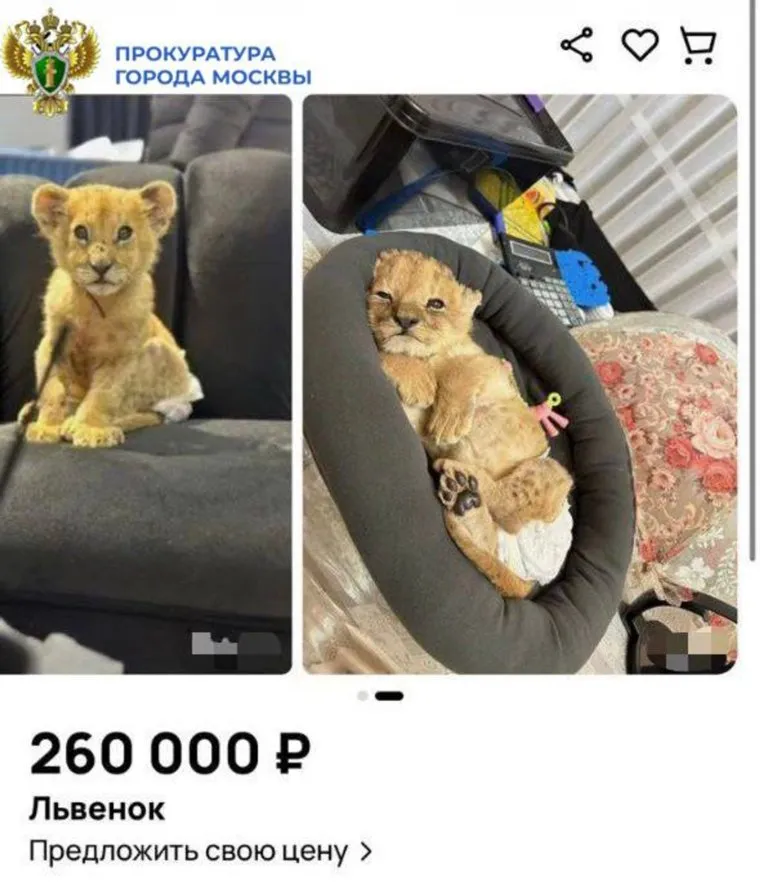
Task: Share this lion cub listing
Action: coord(577,46)
